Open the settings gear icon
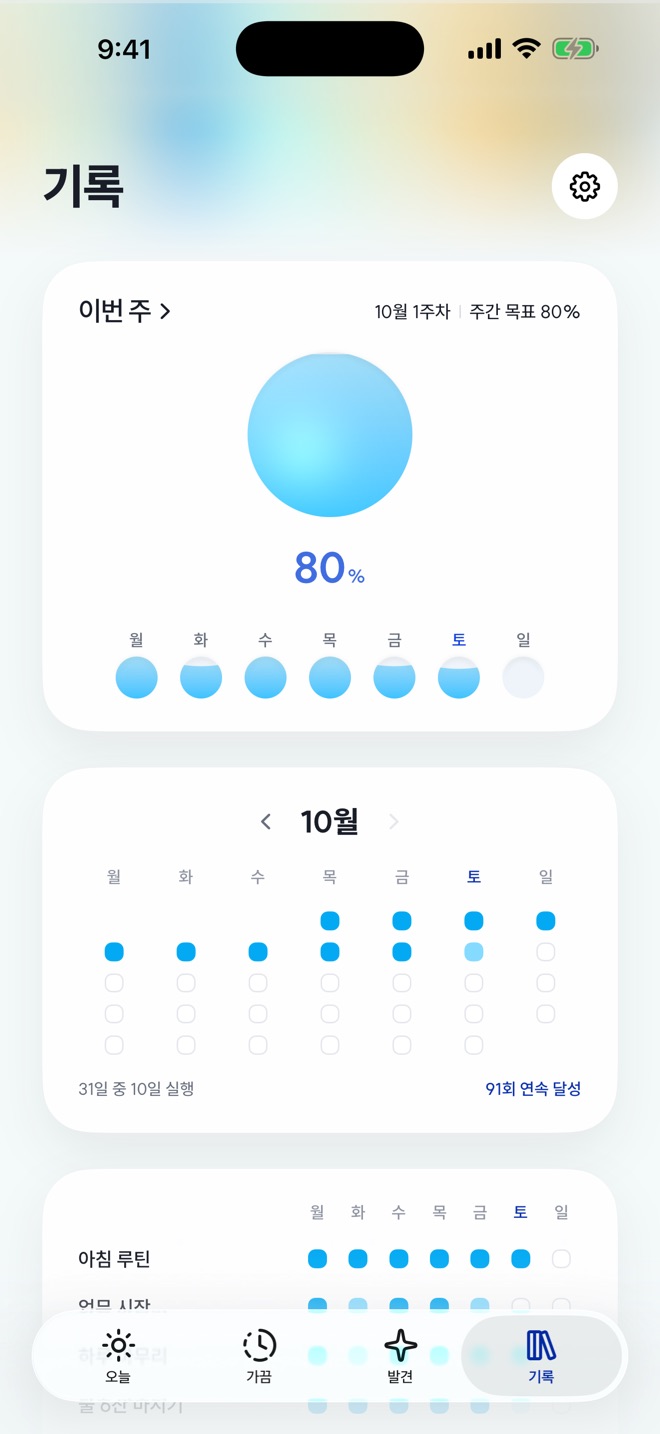This screenshot has height=1434, width=660. tap(584, 186)
